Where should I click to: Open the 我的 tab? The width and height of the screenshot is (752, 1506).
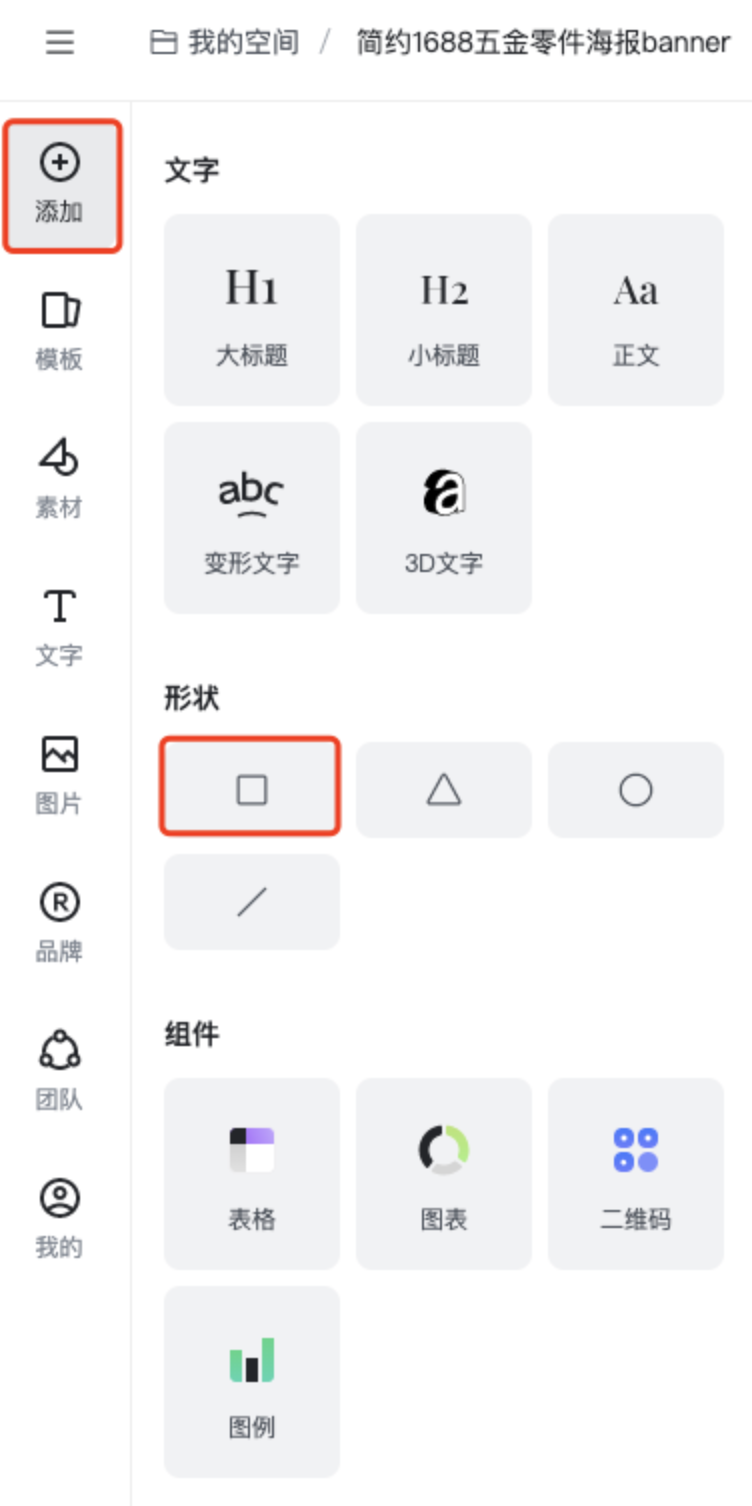(x=60, y=1219)
